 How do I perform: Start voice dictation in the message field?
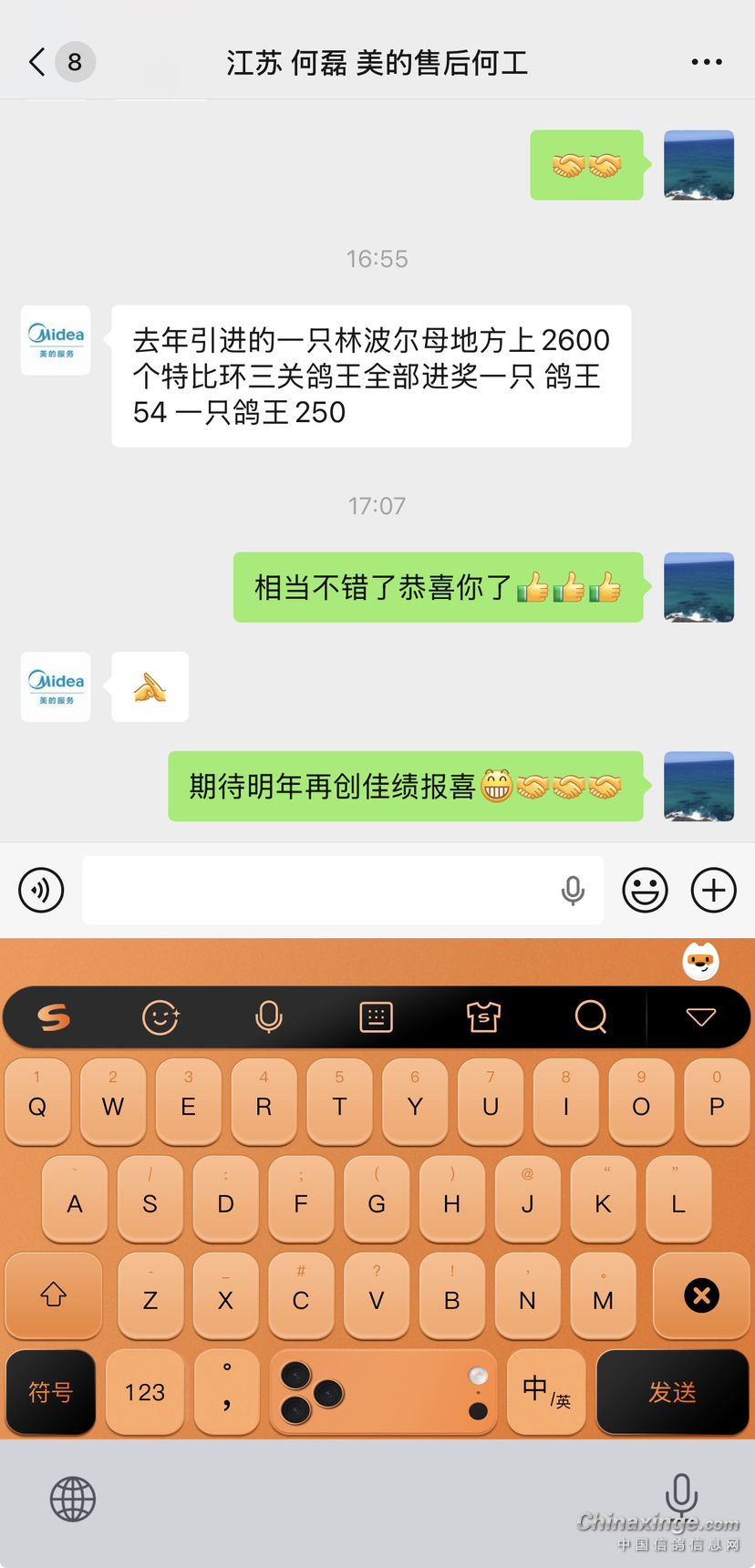pos(573,890)
